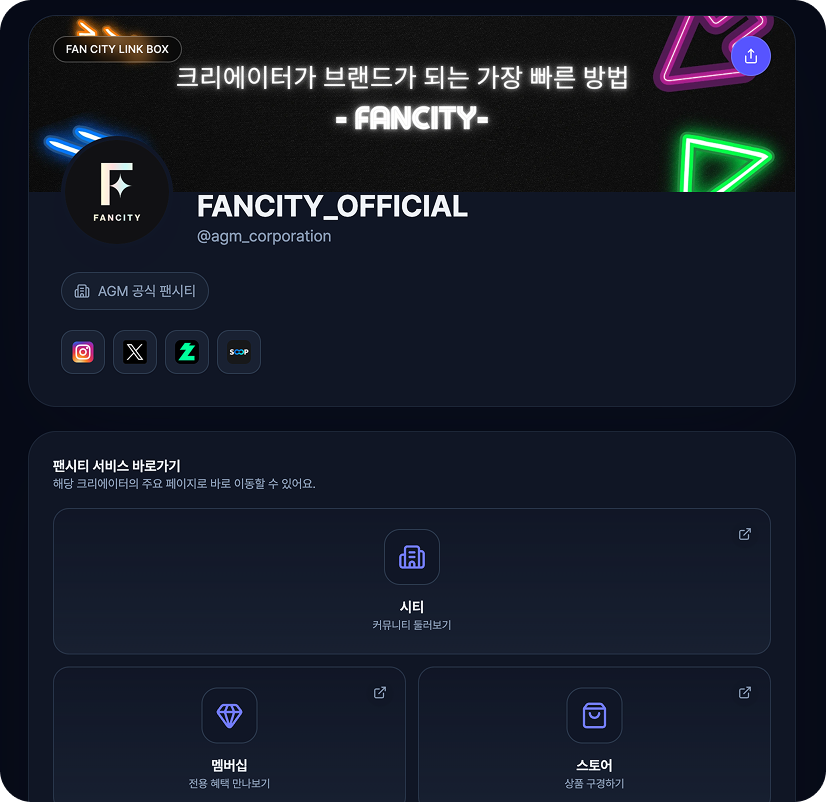Open the 스토어 store card

[x=594, y=735]
